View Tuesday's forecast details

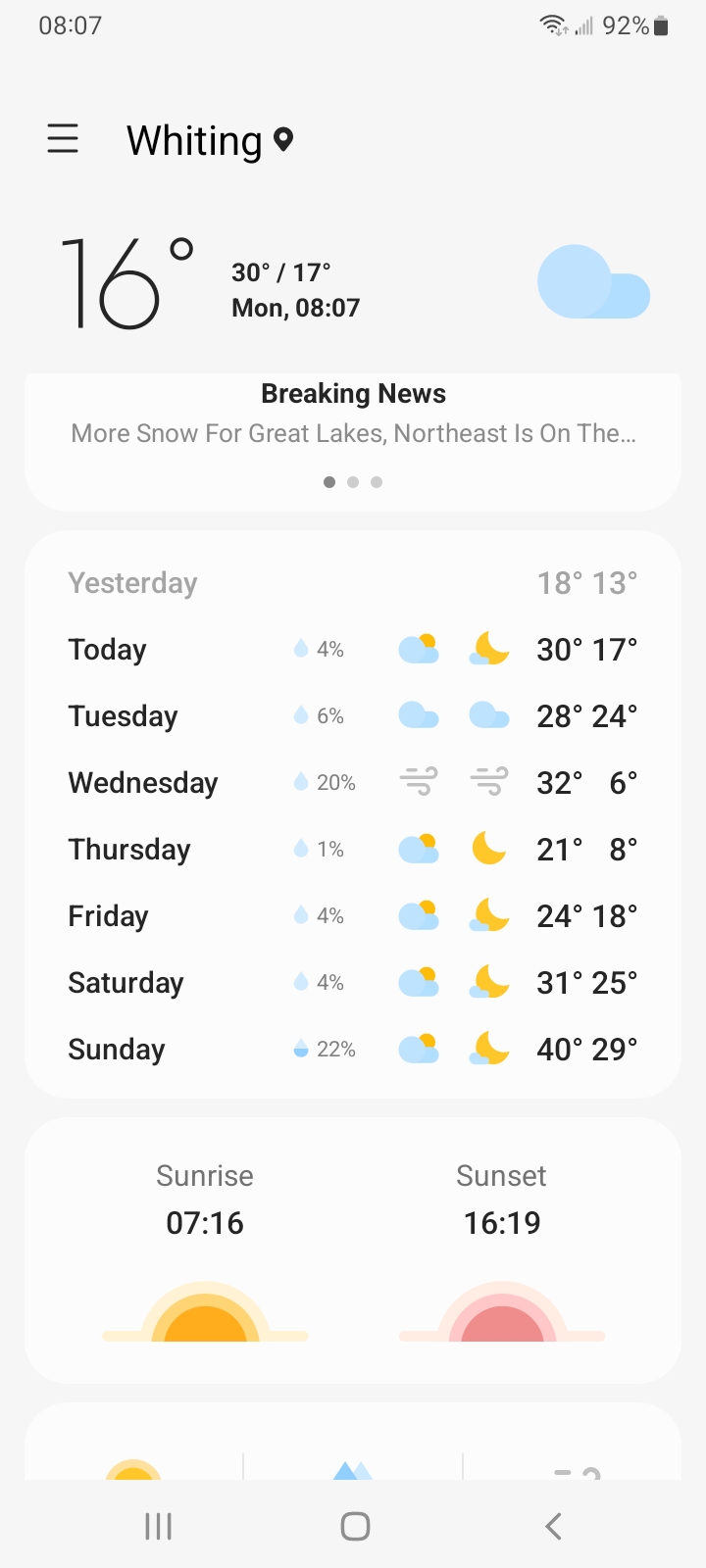(x=353, y=716)
